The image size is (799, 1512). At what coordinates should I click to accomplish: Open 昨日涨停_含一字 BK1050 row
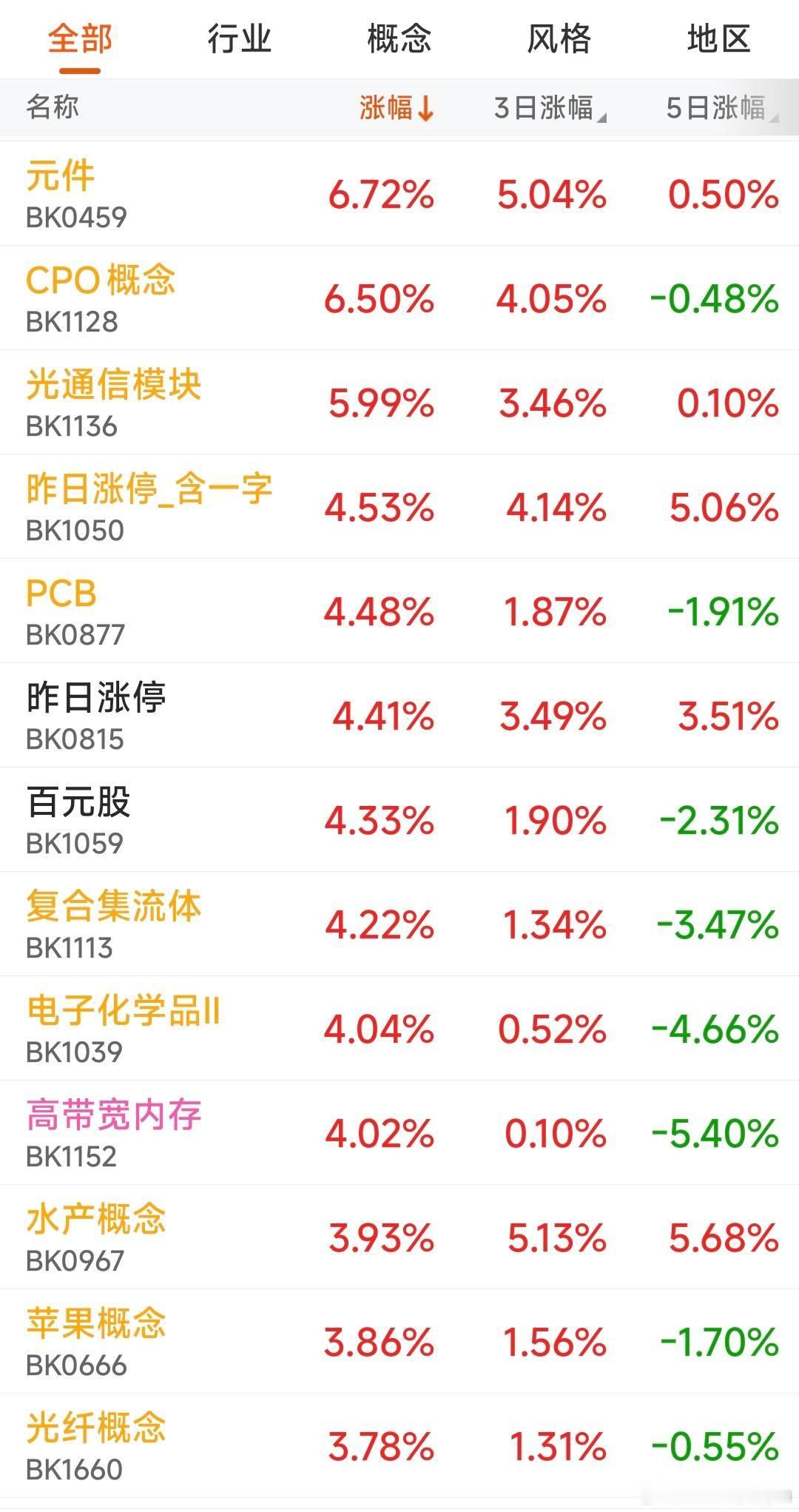[399, 507]
